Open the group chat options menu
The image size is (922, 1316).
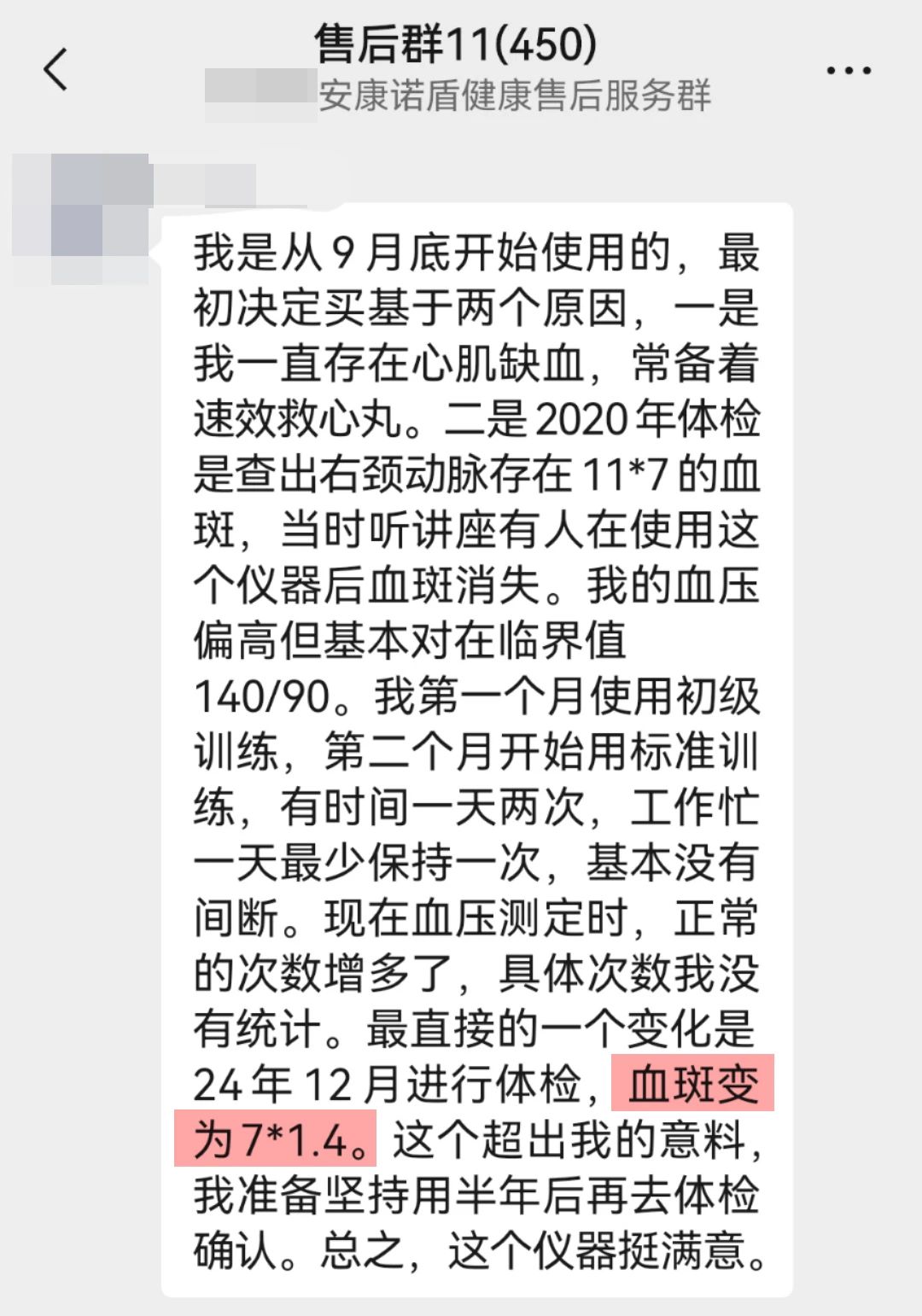click(849, 71)
